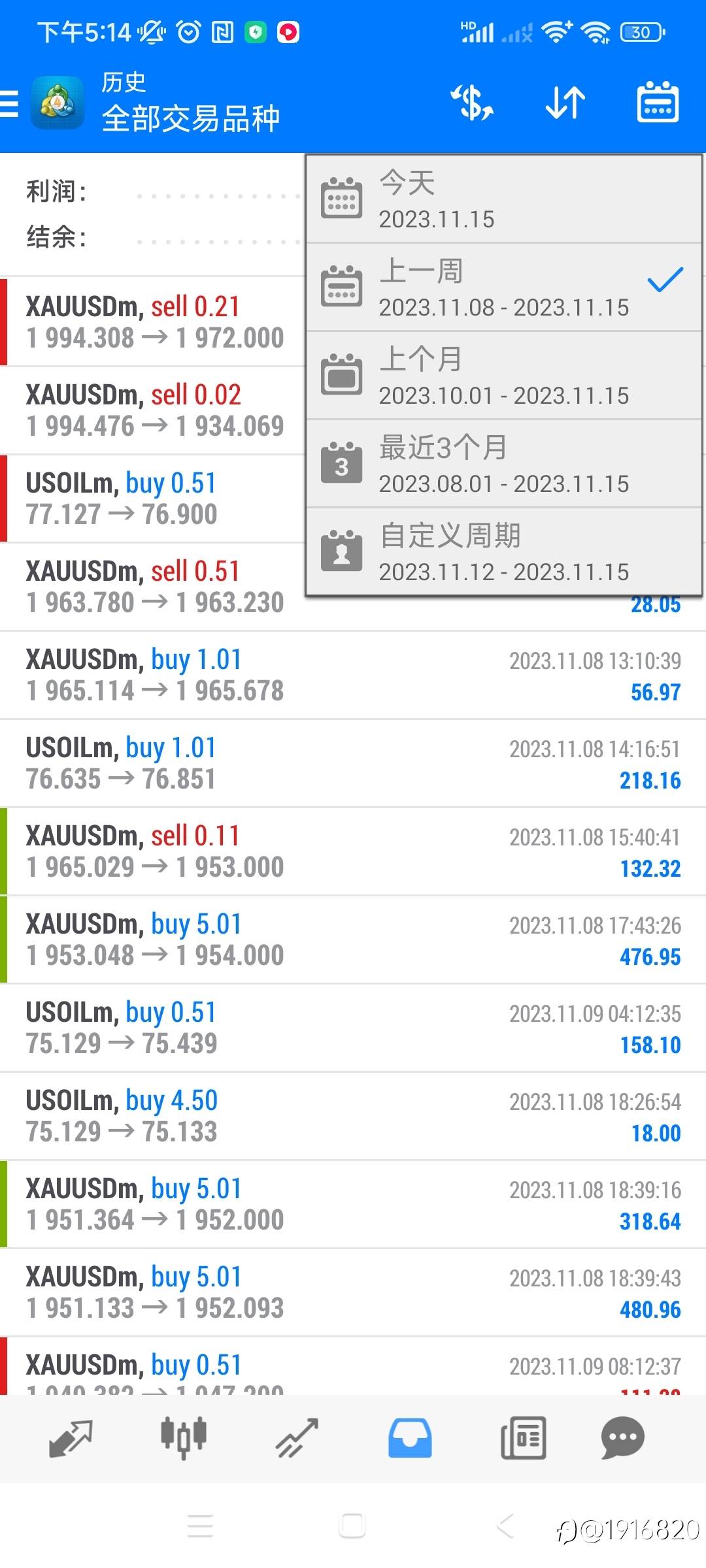Open the sort order arrows
This screenshot has height=1568, width=706.
click(x=565, y=103)
